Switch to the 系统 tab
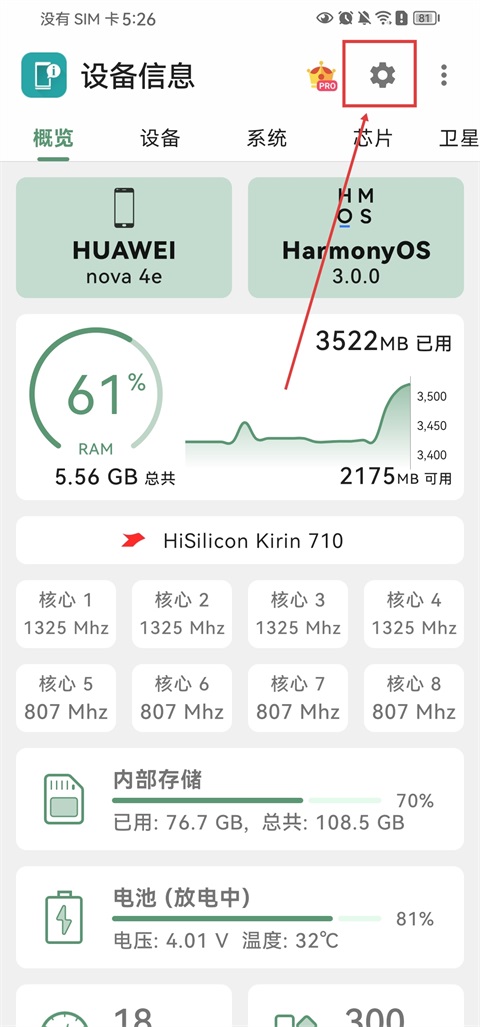 point(267,138)
